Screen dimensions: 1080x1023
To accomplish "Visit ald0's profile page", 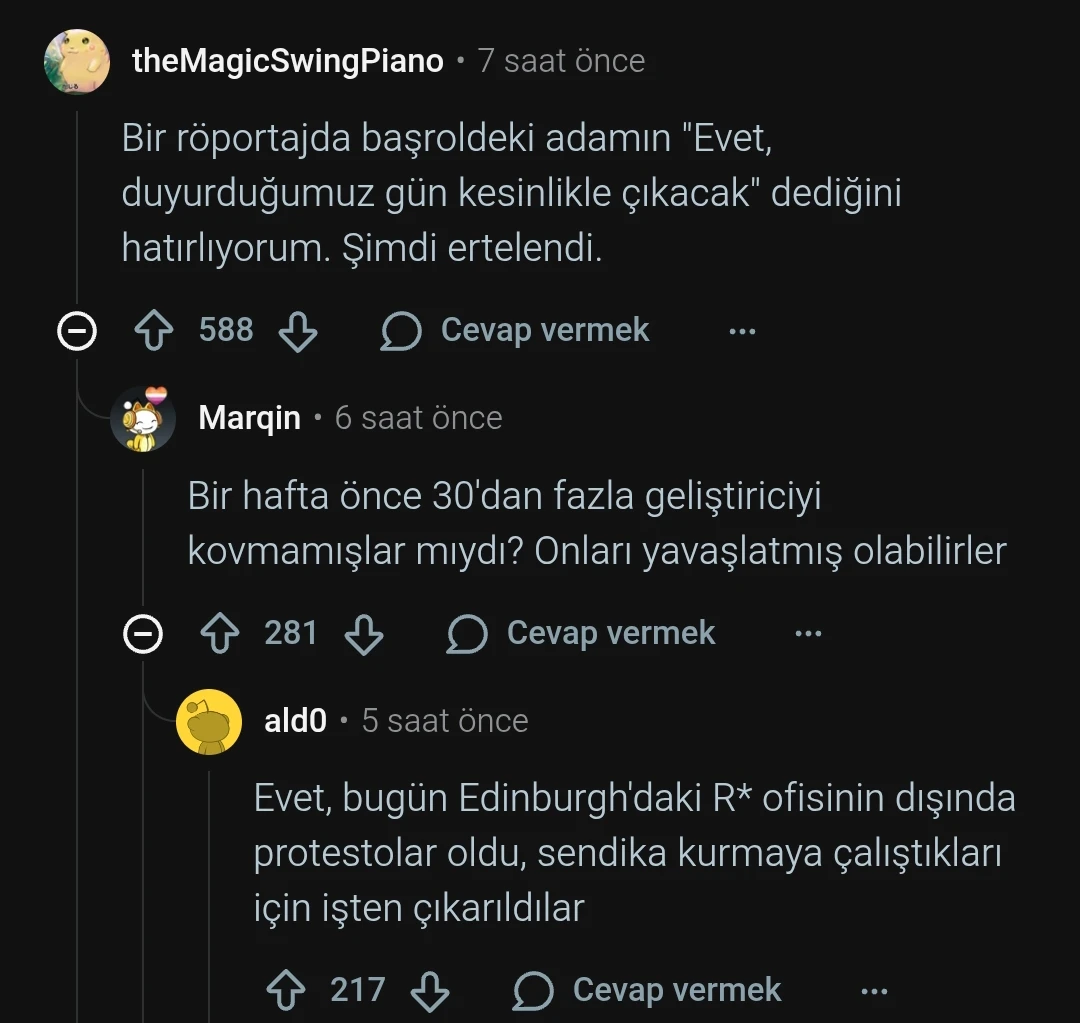I will [295, 721].
